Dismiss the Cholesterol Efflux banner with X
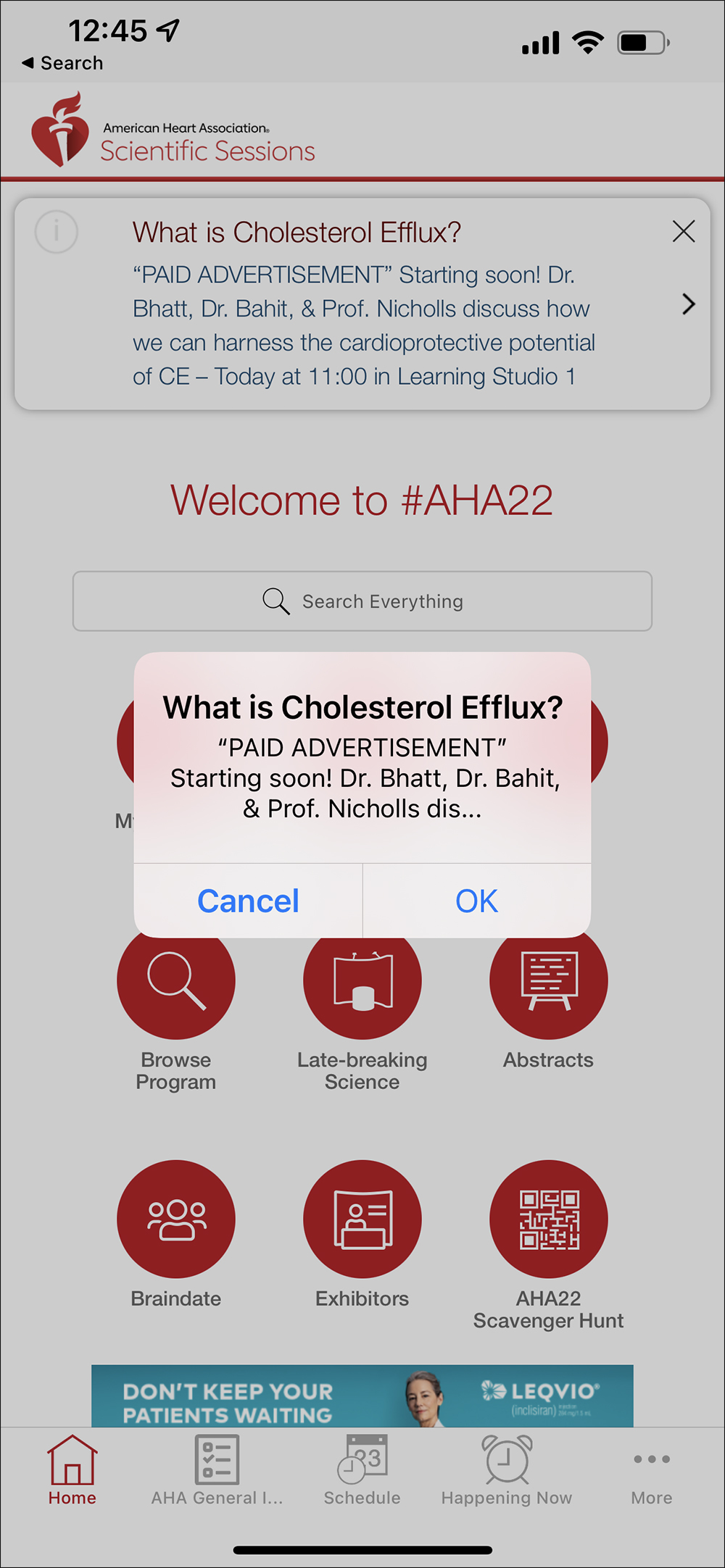 [683, 231]
